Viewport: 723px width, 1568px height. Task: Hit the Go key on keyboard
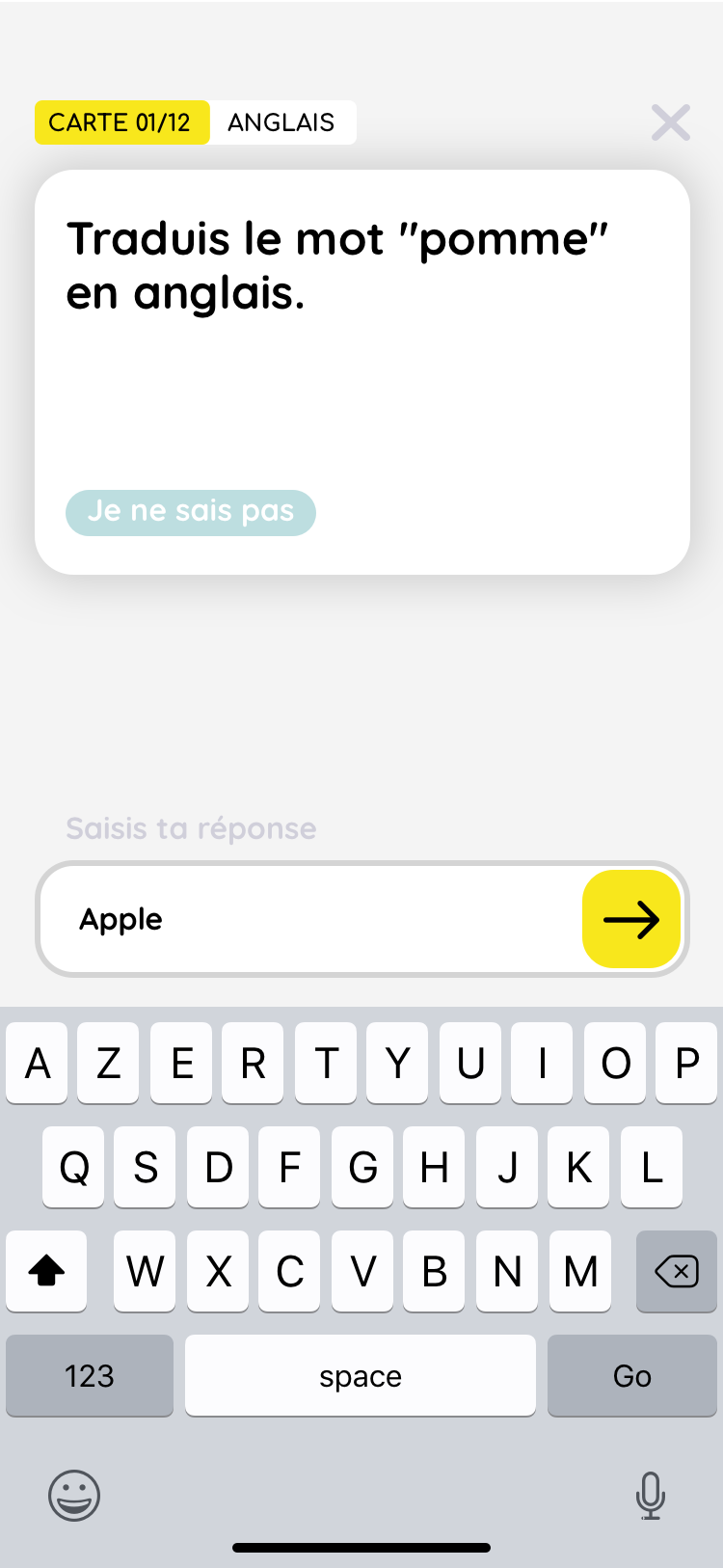pyautogui.click(x=631, y=1376)
